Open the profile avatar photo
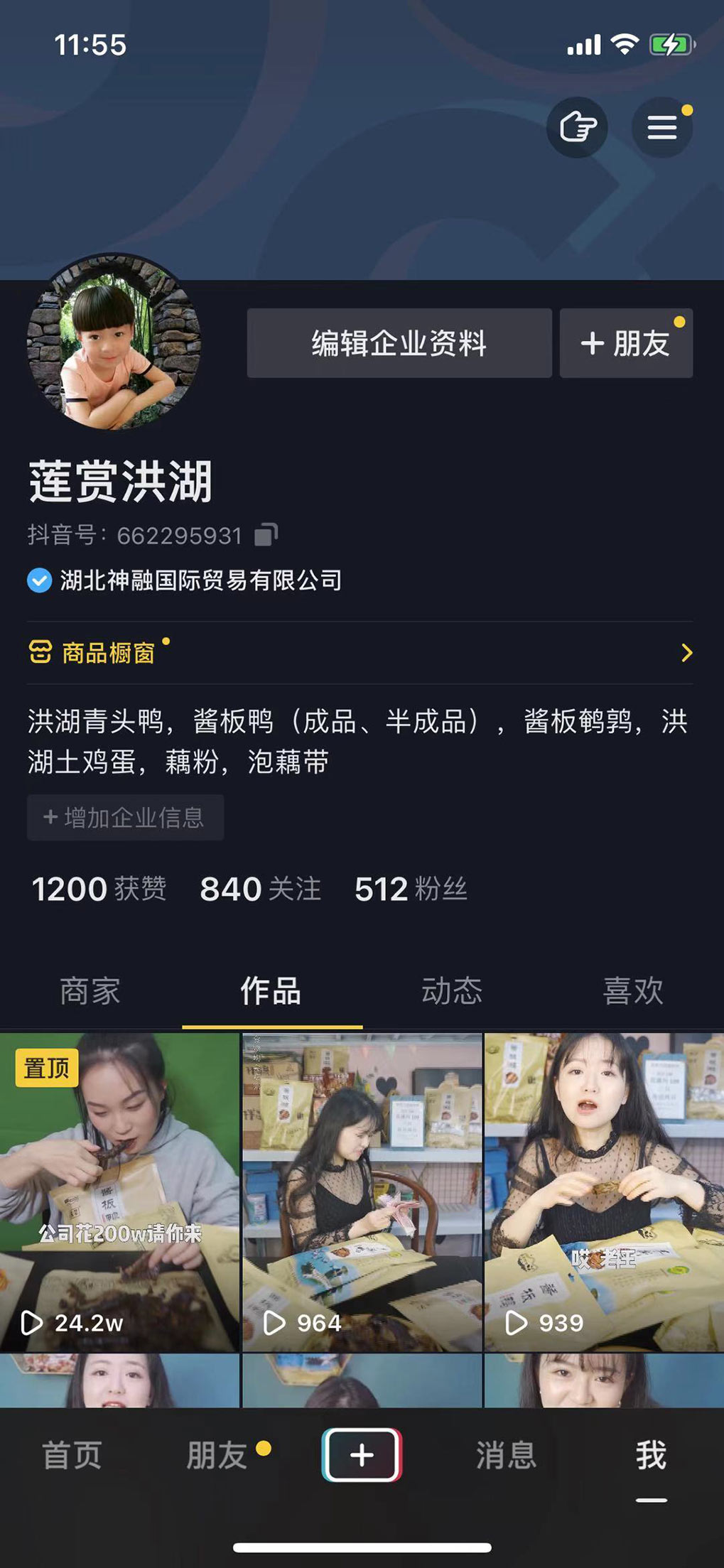Viewport: 724px width, 1568px height. (x=114, y=343)
